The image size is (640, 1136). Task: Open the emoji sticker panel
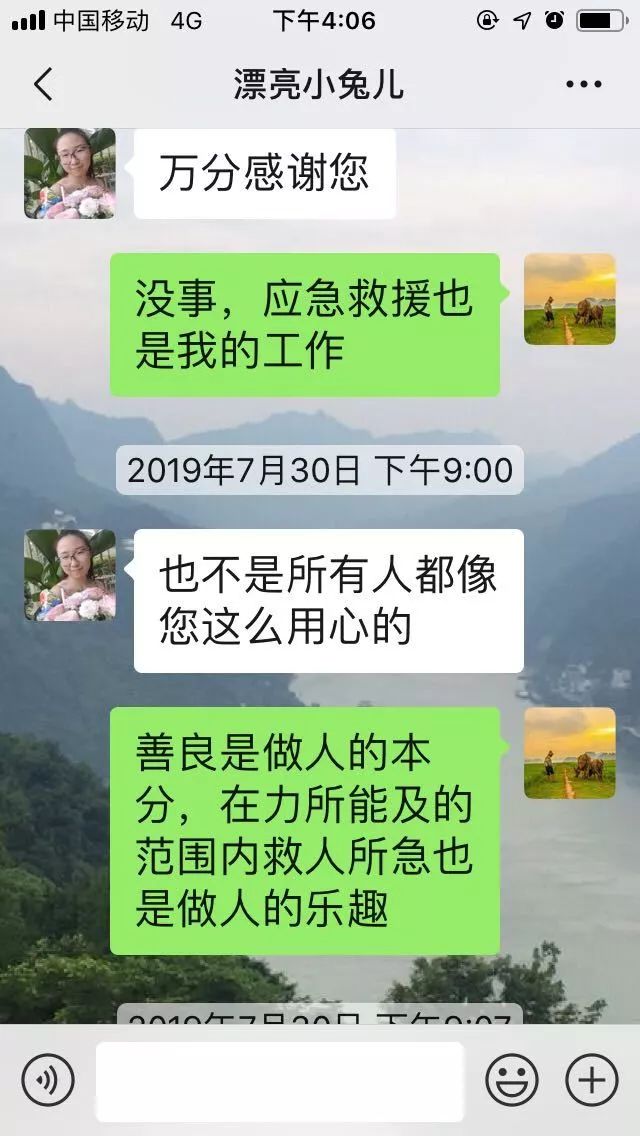tap(512, 1080)
